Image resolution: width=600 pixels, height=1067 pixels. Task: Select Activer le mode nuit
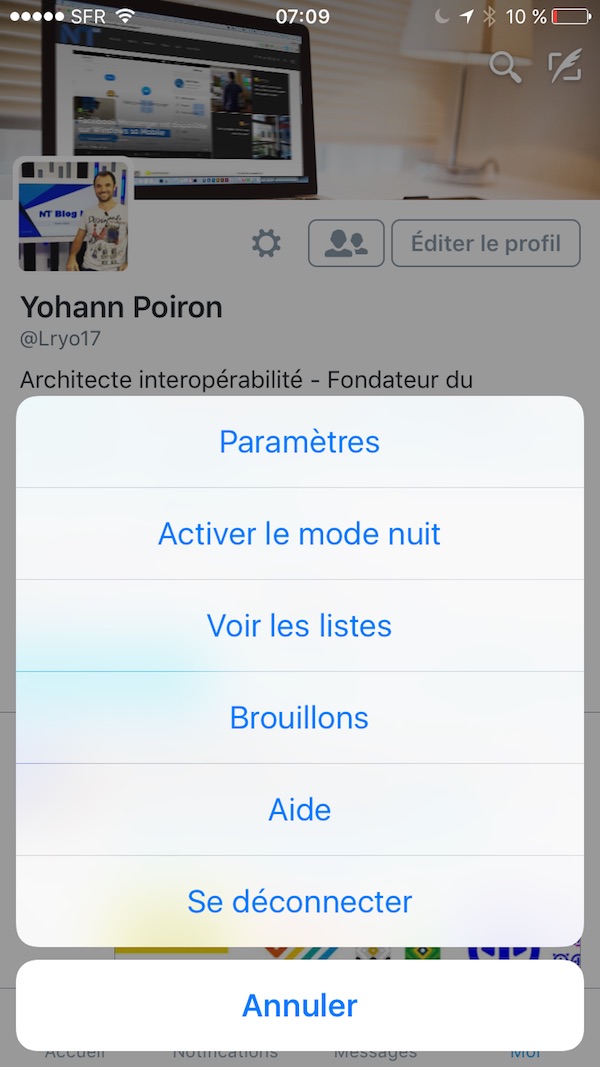pos(299,534)
